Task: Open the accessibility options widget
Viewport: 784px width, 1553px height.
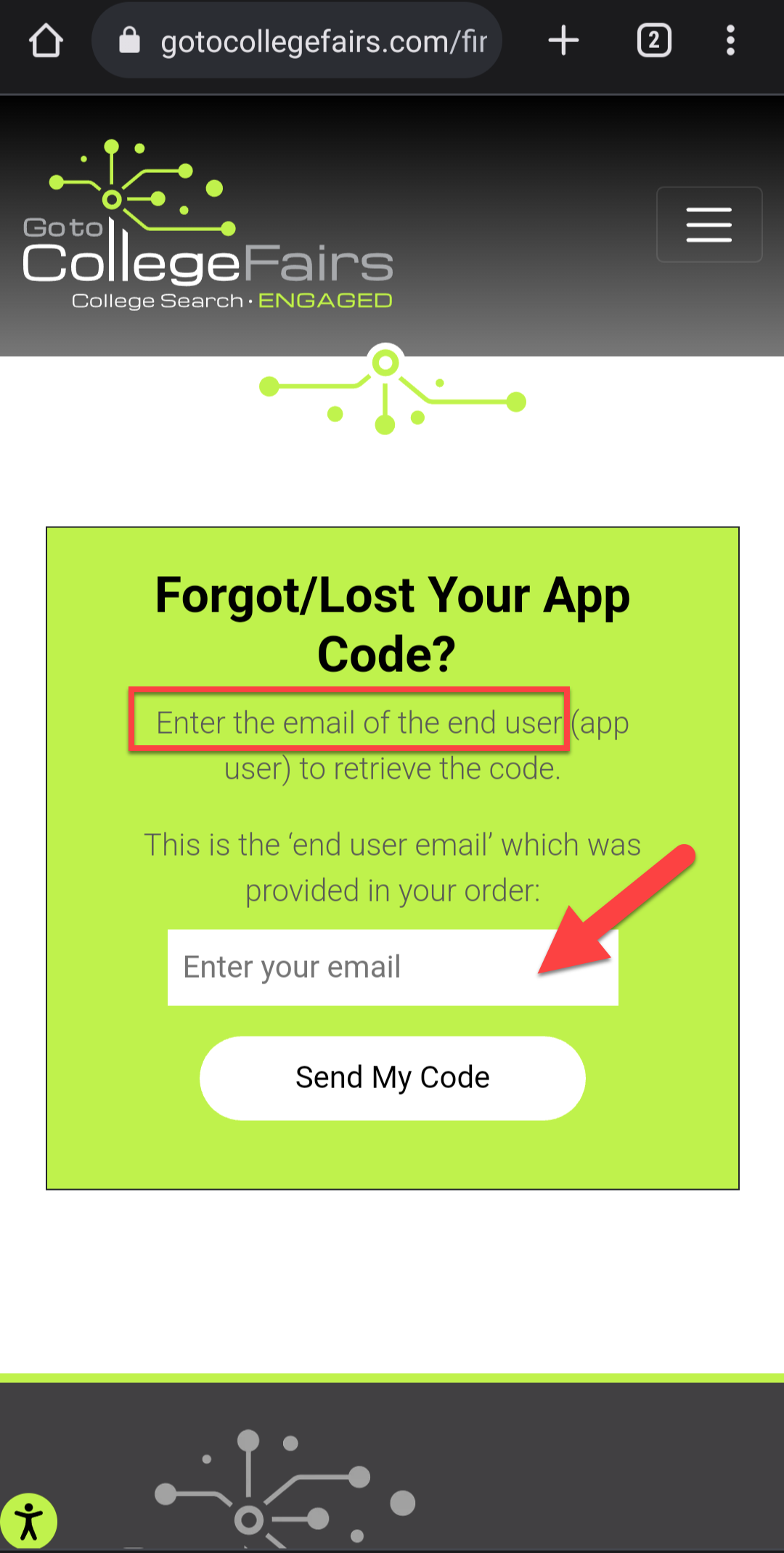Action: (x=28, y=1521)
